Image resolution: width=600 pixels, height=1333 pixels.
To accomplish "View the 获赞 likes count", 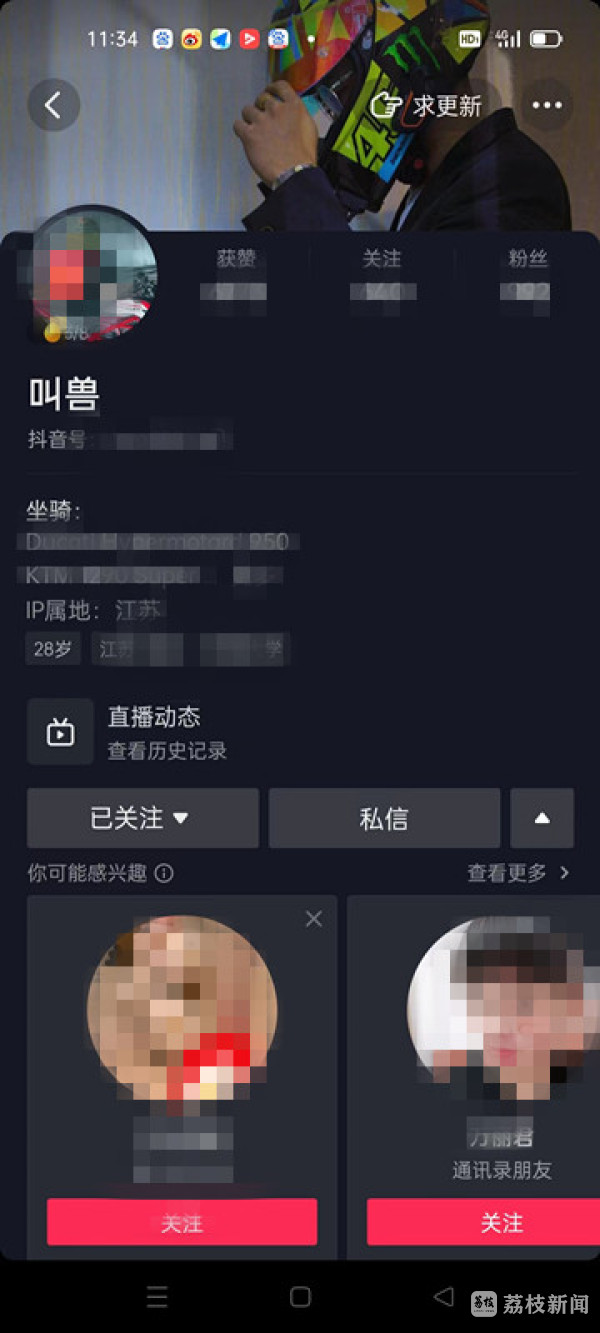I will (x=237, y=275).
